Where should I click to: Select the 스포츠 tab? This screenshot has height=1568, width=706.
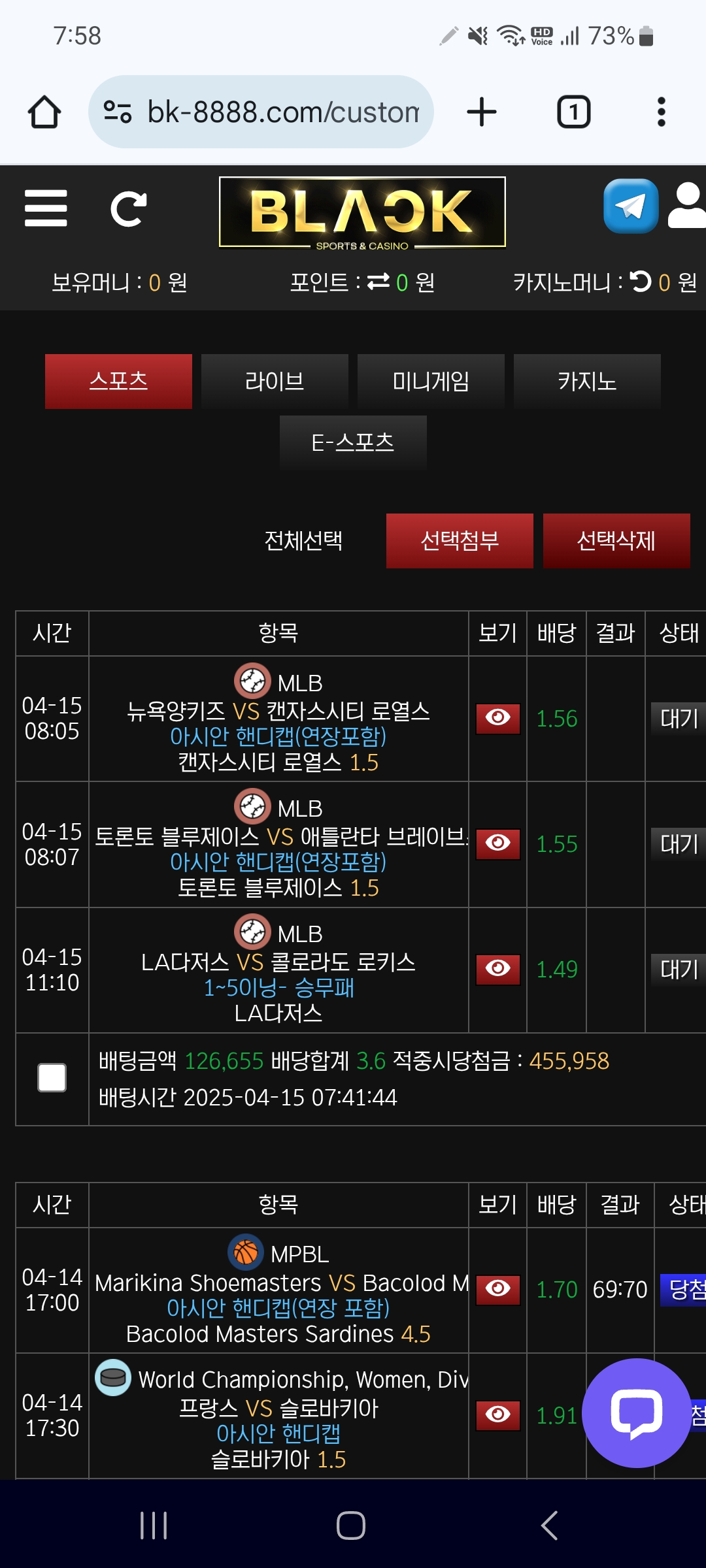click(118, 382)
